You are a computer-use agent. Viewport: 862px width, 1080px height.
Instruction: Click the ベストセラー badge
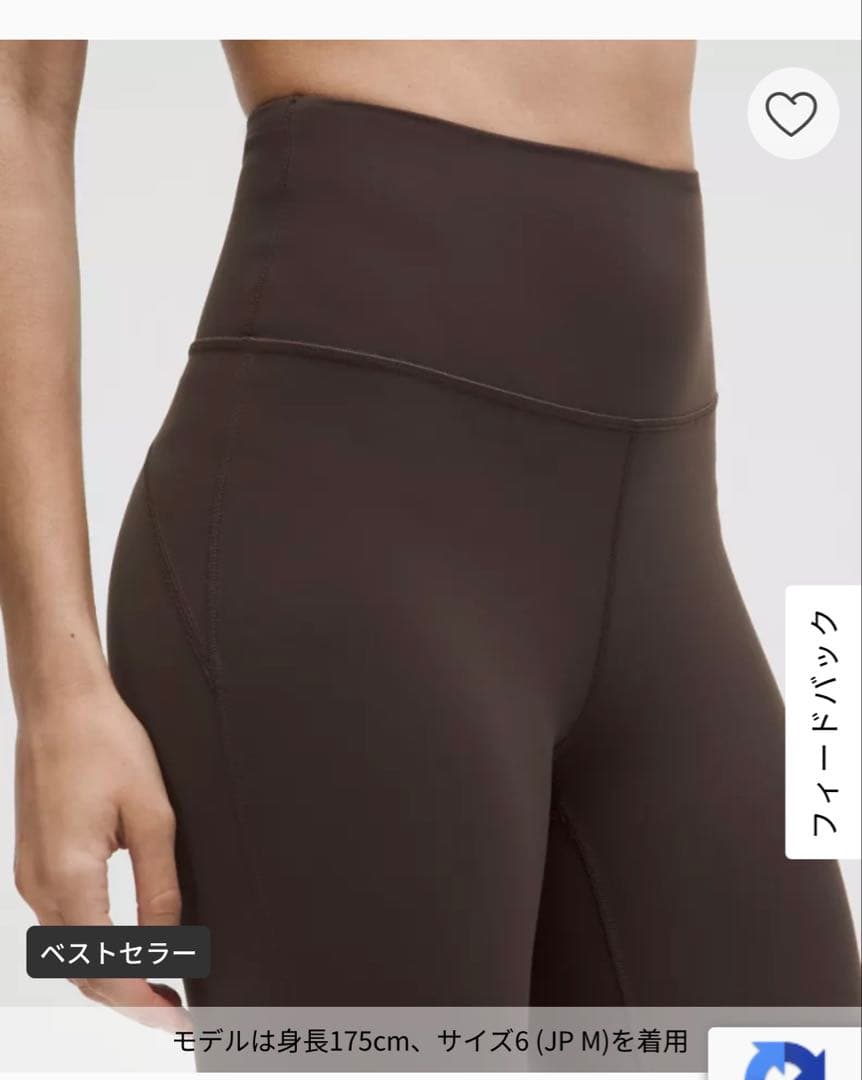click(118, 953)
